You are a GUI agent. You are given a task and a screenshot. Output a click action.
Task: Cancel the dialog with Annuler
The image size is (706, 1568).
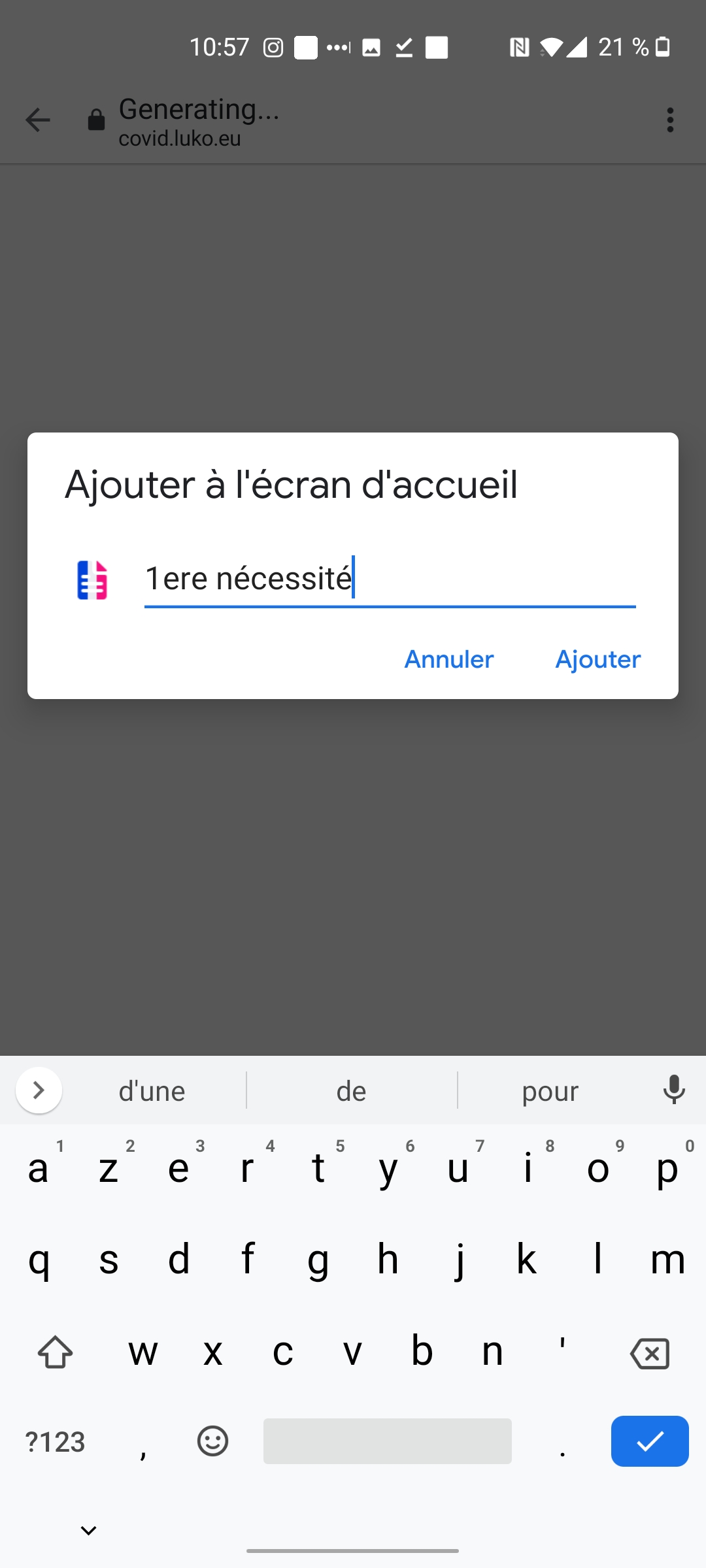pyautogui.click(x=449, y=659)
